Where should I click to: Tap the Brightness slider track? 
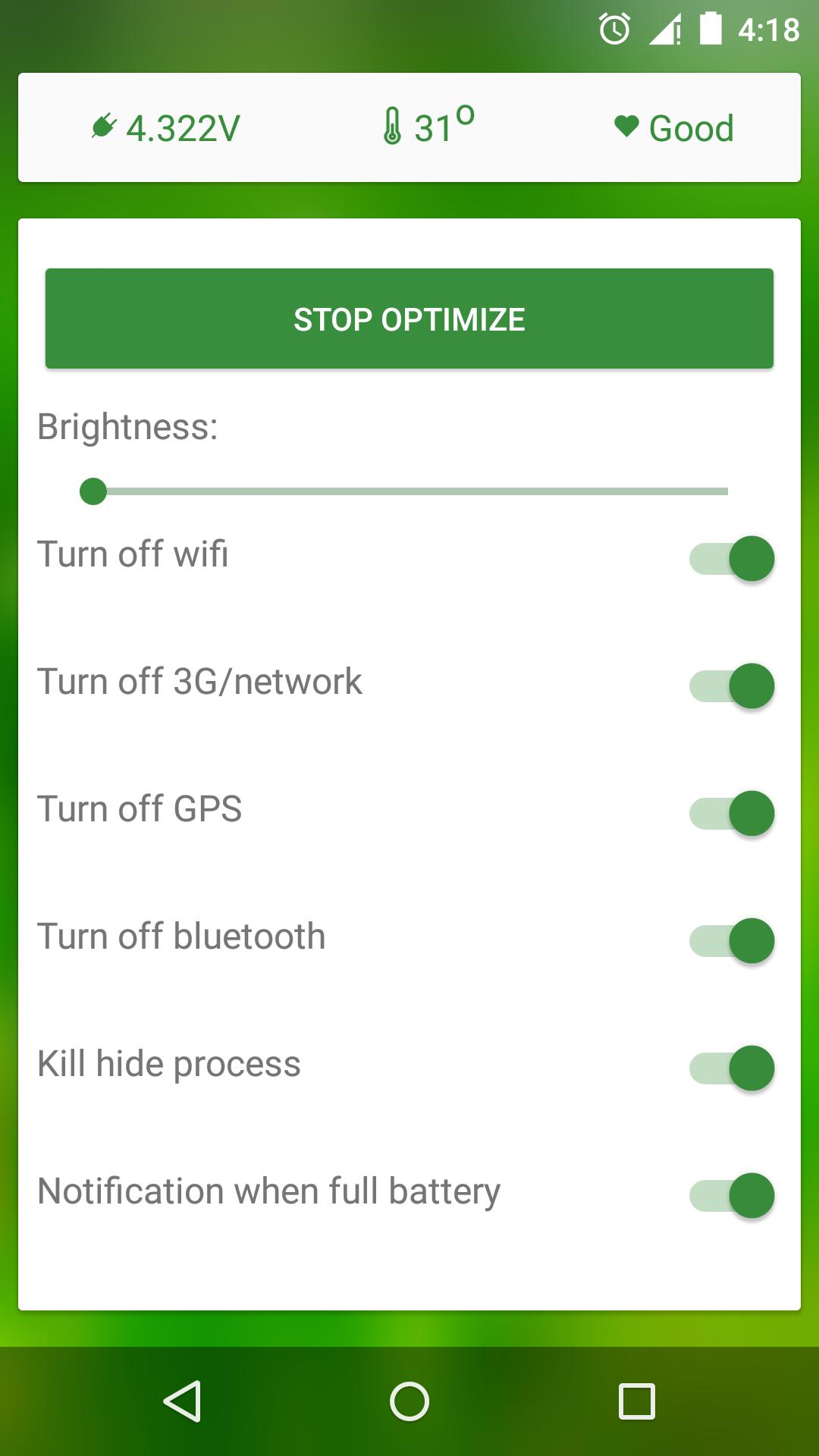click(x=409, y=491)
